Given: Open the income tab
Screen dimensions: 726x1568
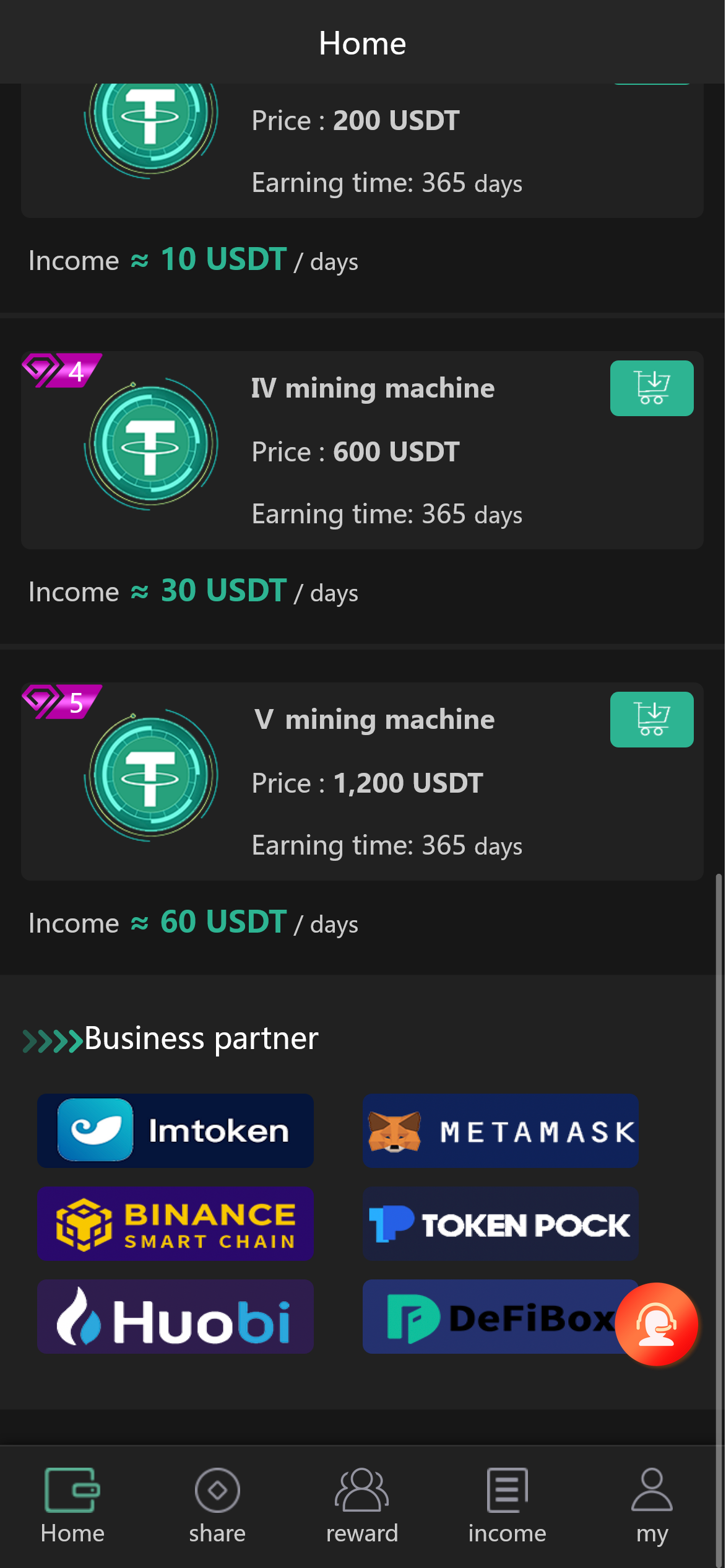Looking at the screenshot, I should pyautogui.click(x=507, y=1505).
